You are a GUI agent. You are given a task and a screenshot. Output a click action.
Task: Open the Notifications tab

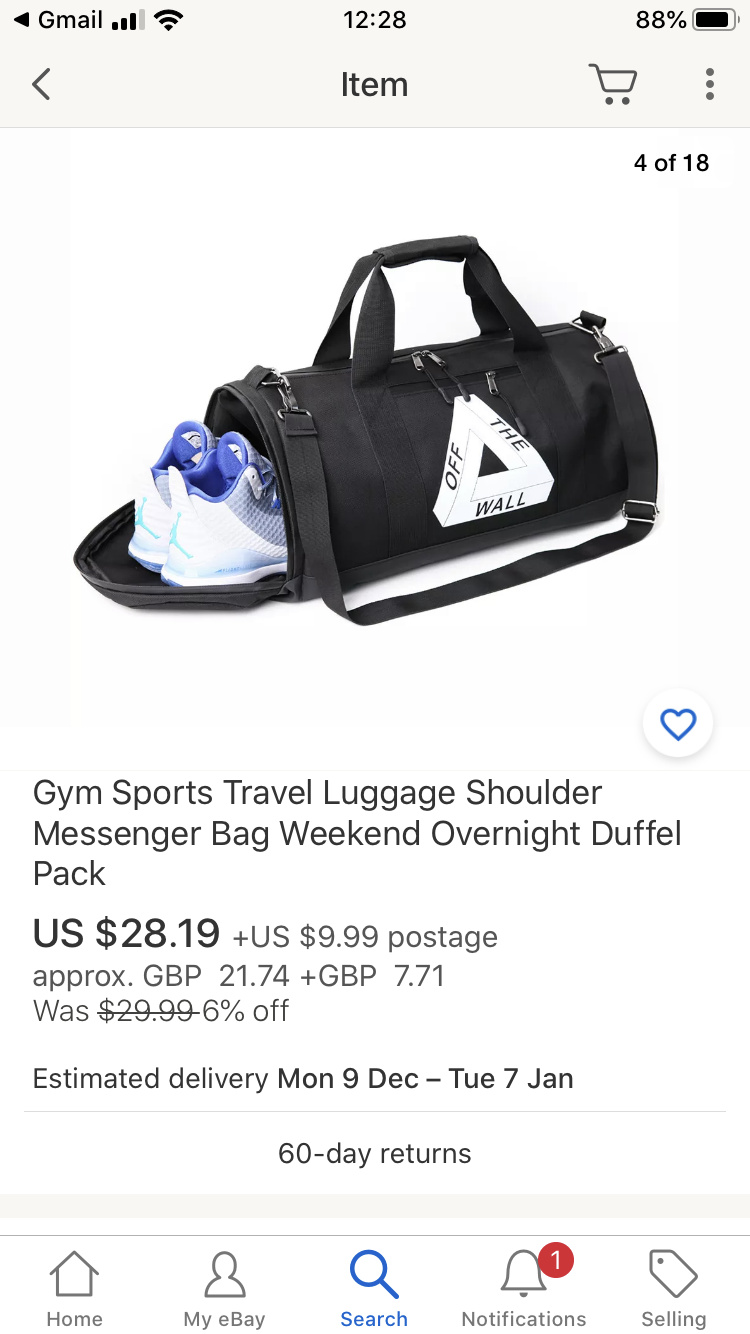(524, 1288)
